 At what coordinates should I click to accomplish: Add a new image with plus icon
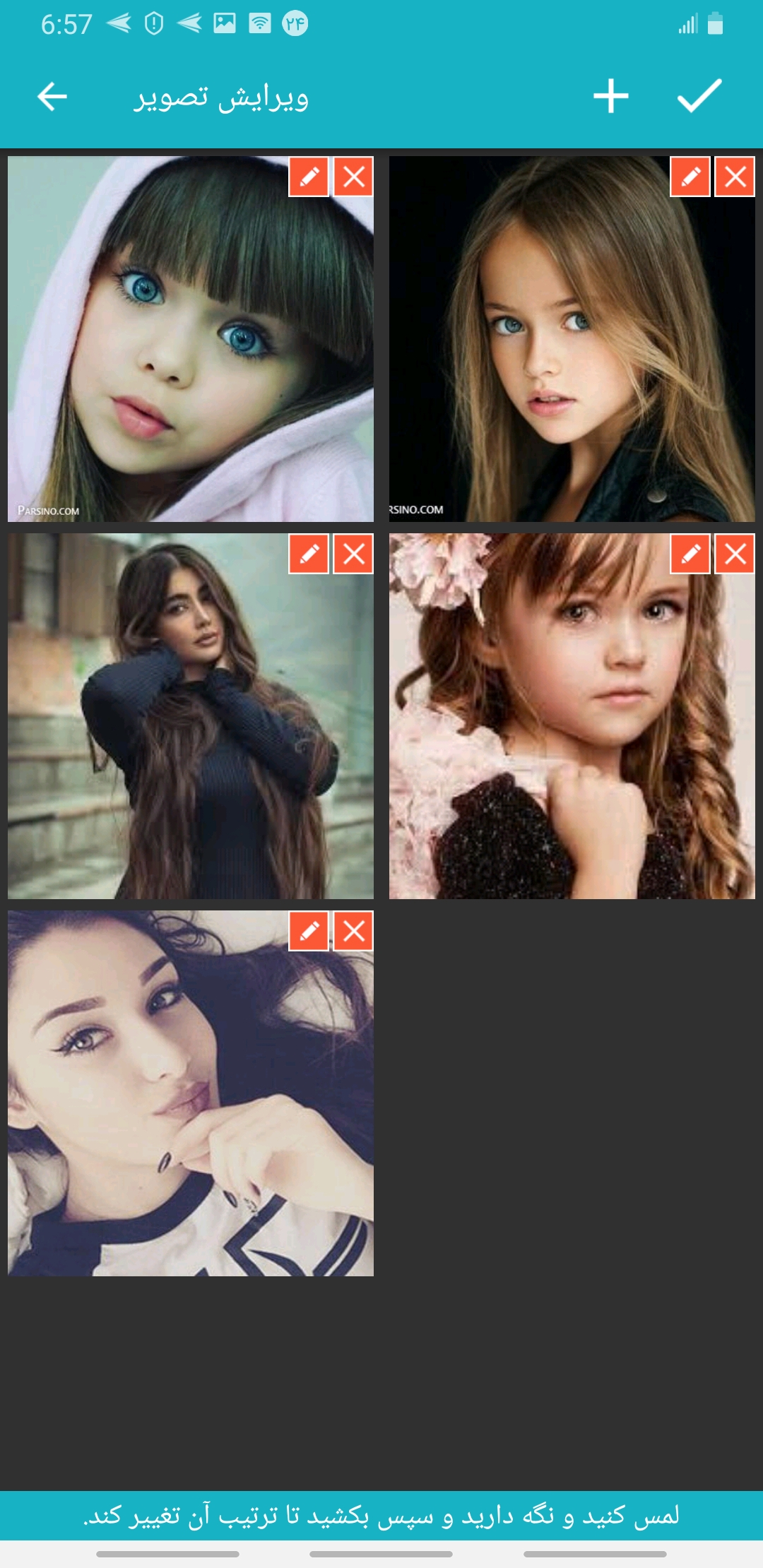click(x=610, y=97)
